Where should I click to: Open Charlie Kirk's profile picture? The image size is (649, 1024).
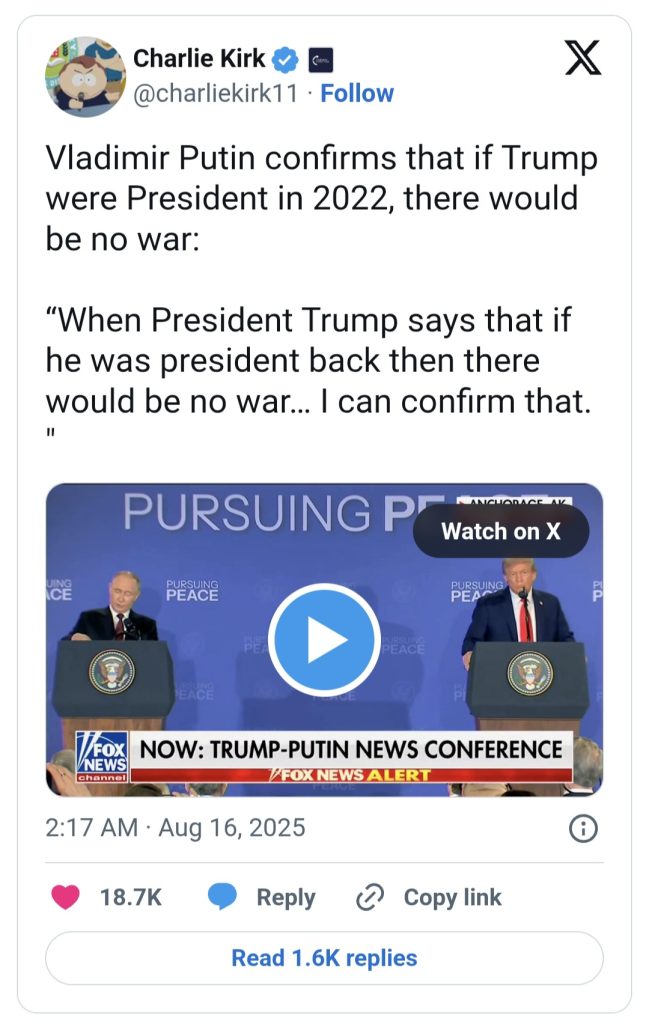(x=80, y=75)
